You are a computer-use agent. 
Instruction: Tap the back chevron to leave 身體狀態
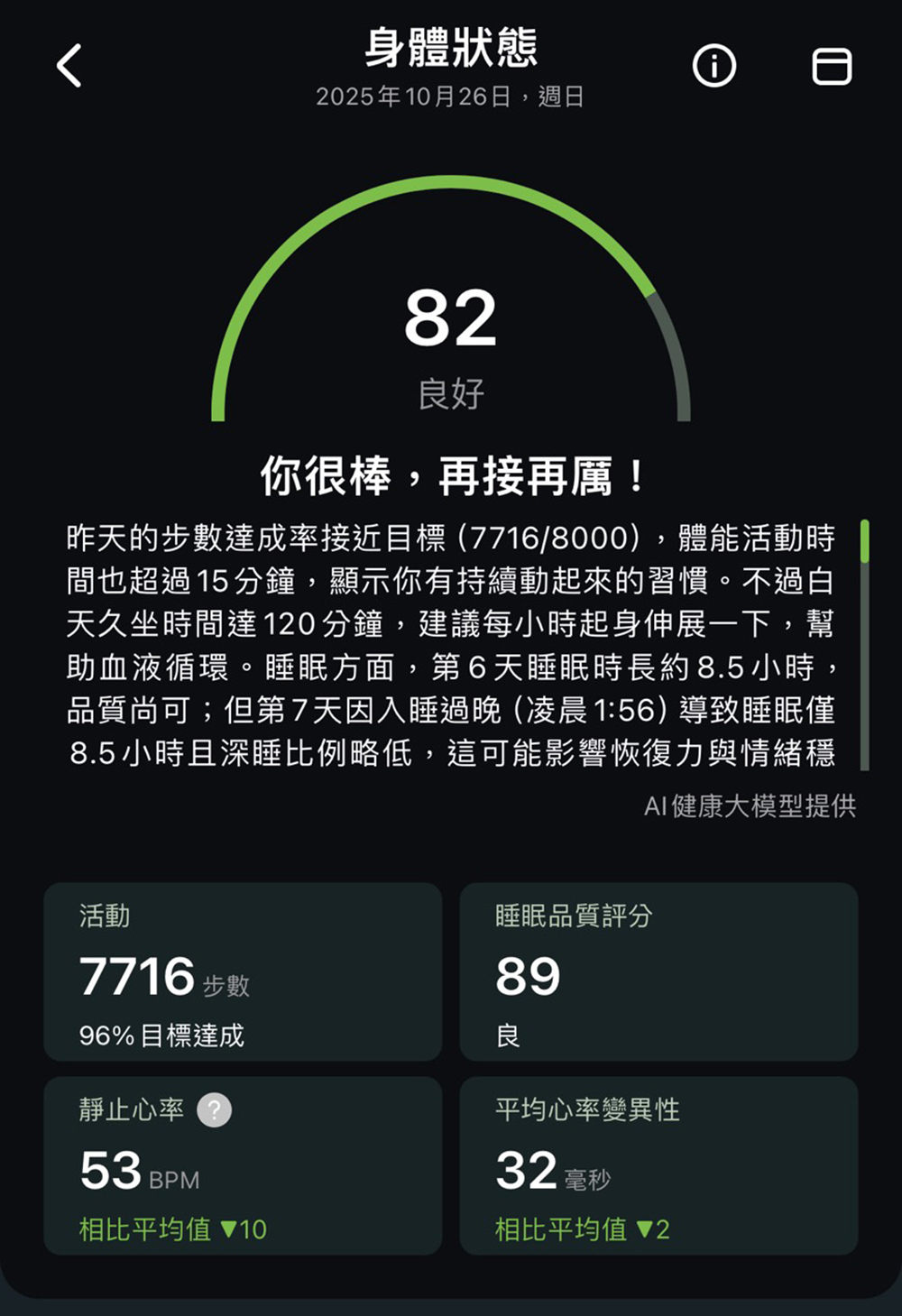(68, 67)
